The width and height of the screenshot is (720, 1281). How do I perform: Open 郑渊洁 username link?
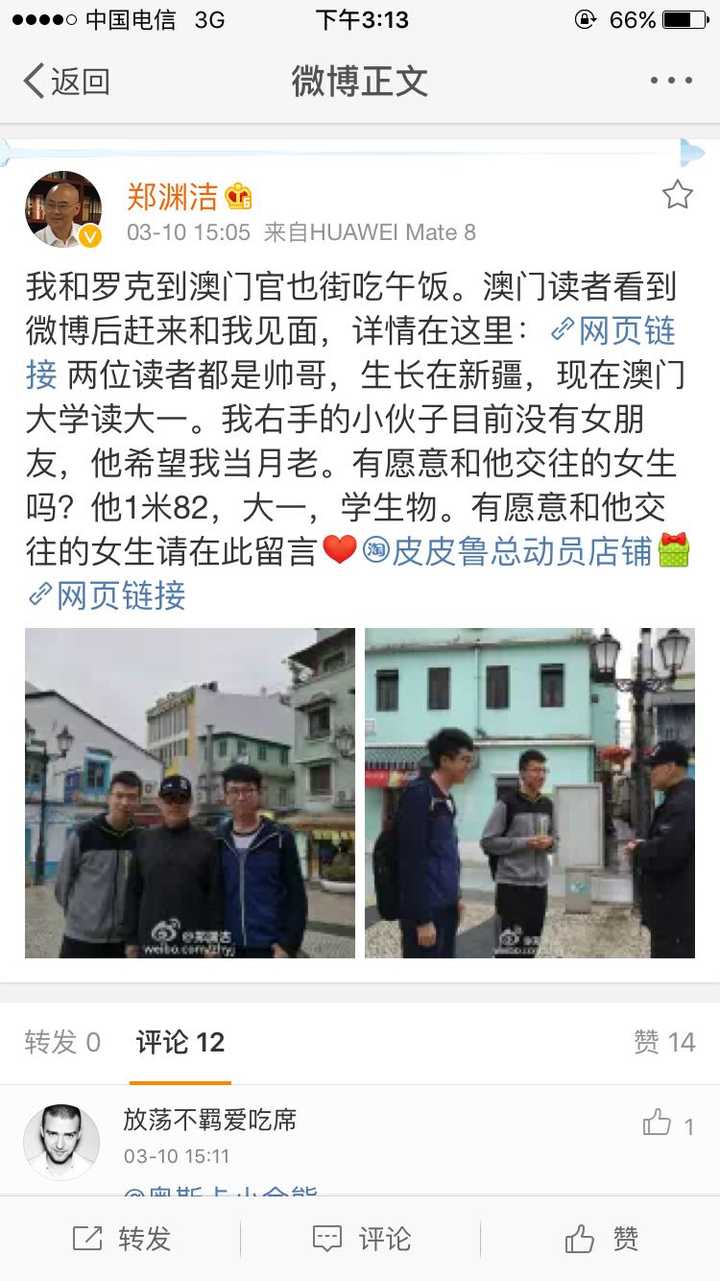click(x=171, y=196)
